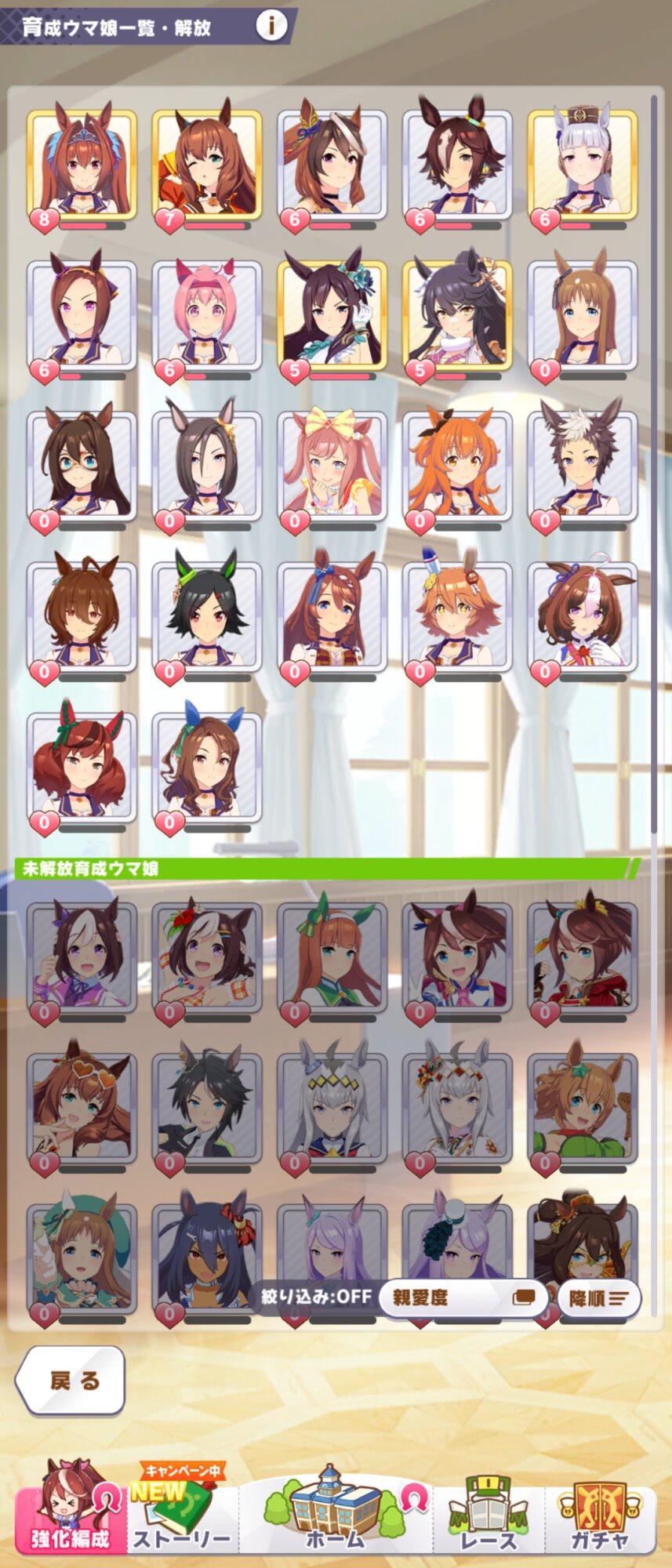
Task: Switch to the 強化編成 tab
Action: coord(71,1511)
